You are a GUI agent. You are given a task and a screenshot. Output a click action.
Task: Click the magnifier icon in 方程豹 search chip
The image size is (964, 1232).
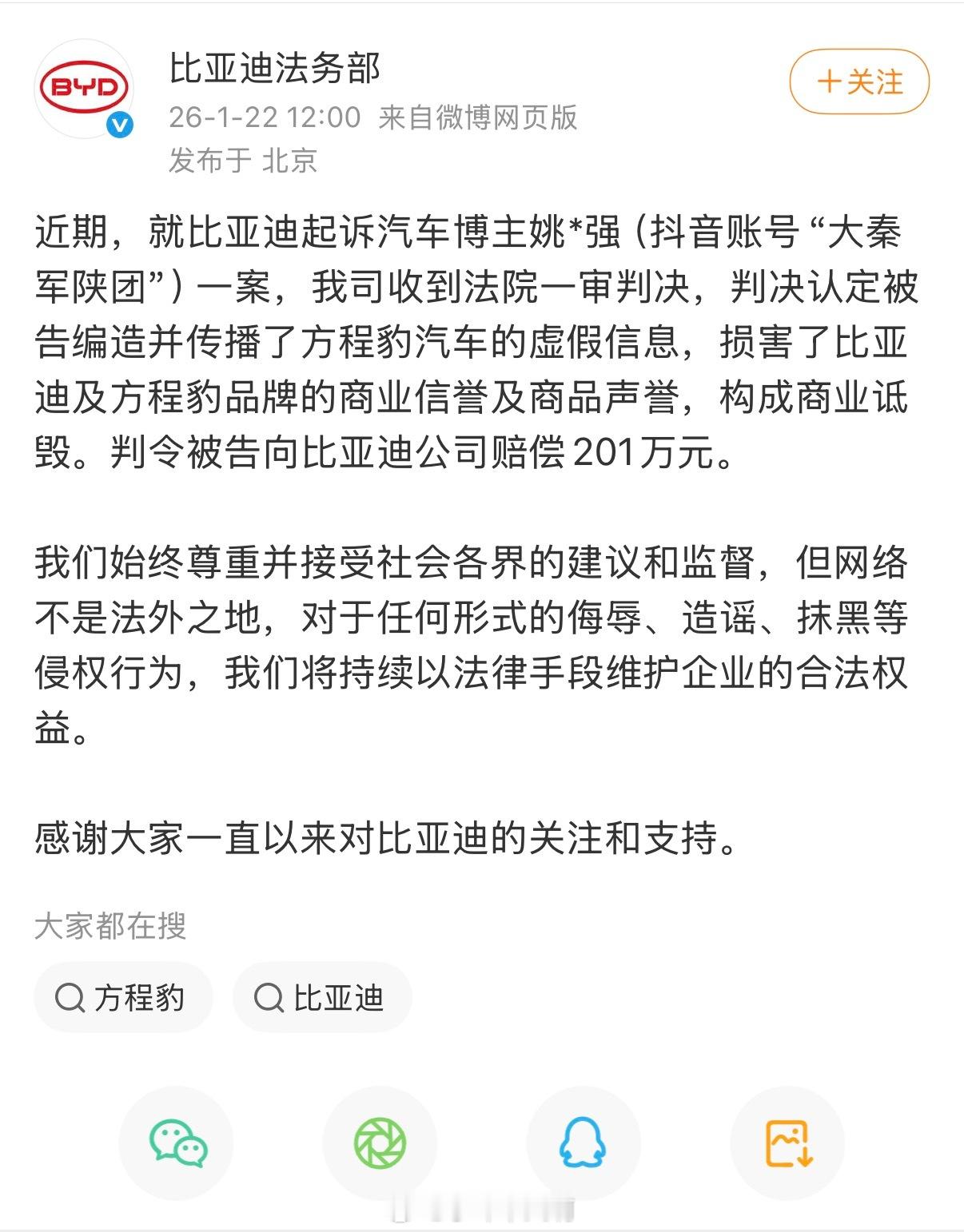tap(70, 996)
